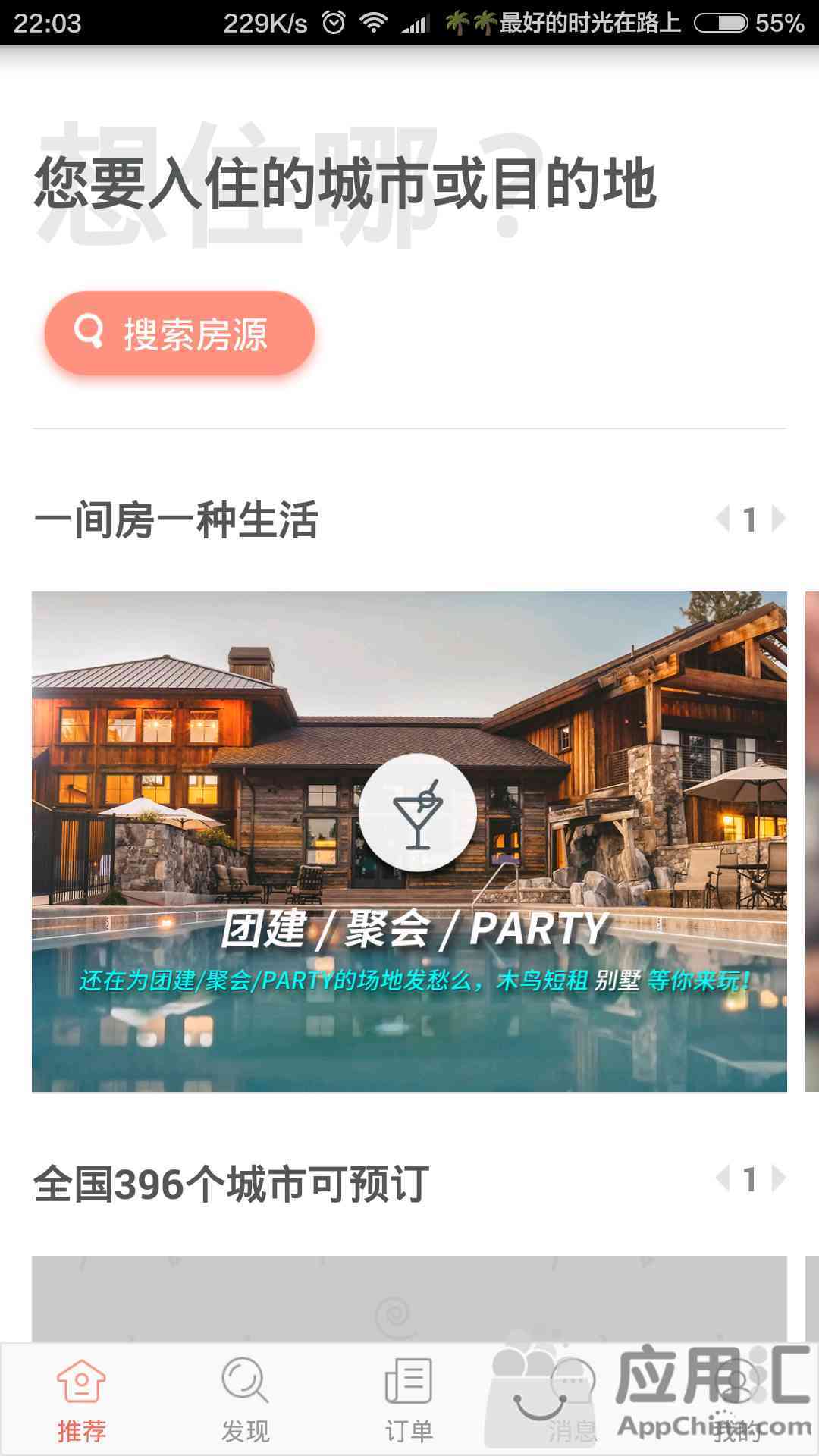
Task: Show next page of 全国396个城市可预订
Action: tap(778, 1179)
